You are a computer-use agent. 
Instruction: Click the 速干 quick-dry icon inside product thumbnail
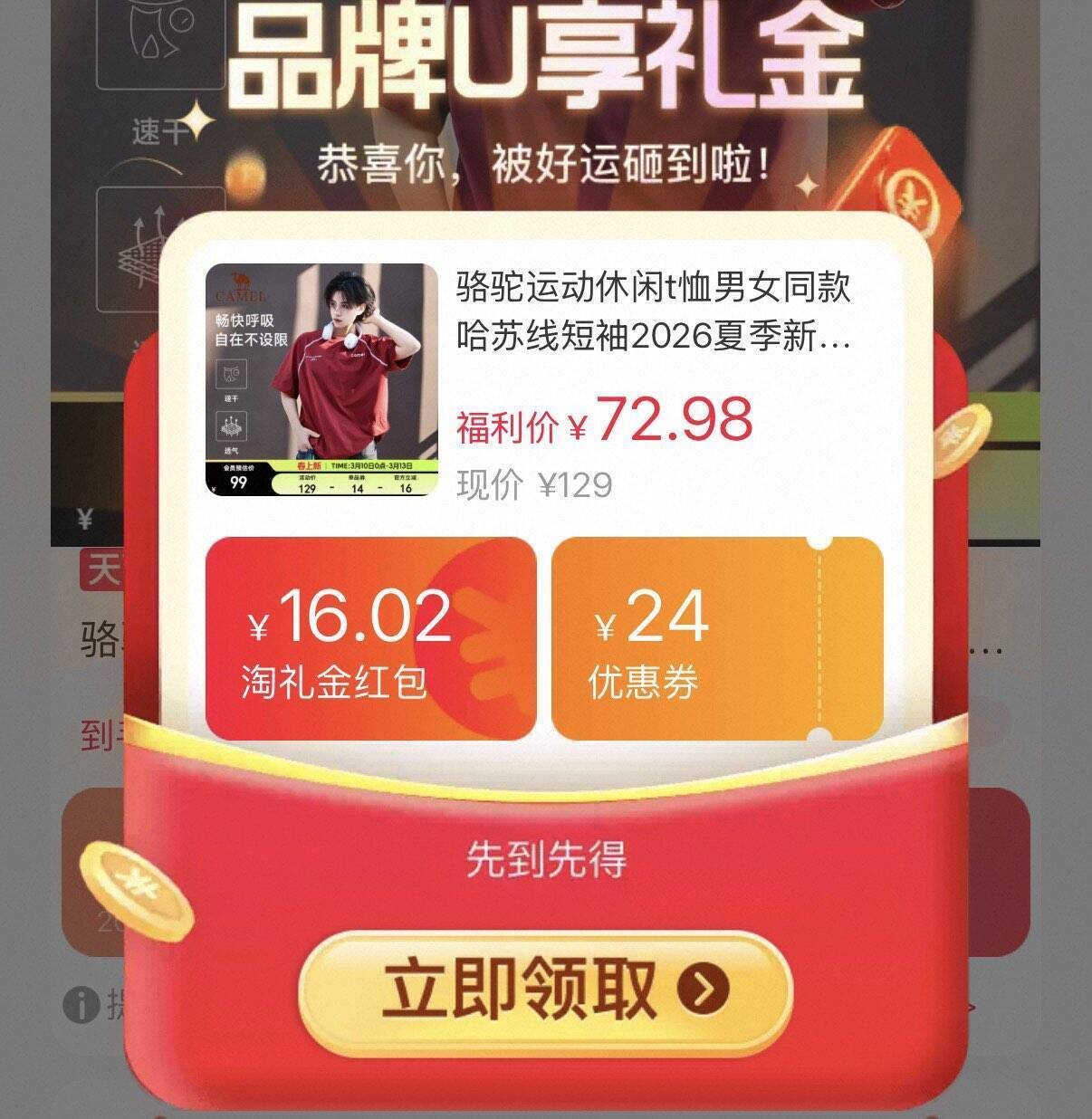click(x=232, y=375)
